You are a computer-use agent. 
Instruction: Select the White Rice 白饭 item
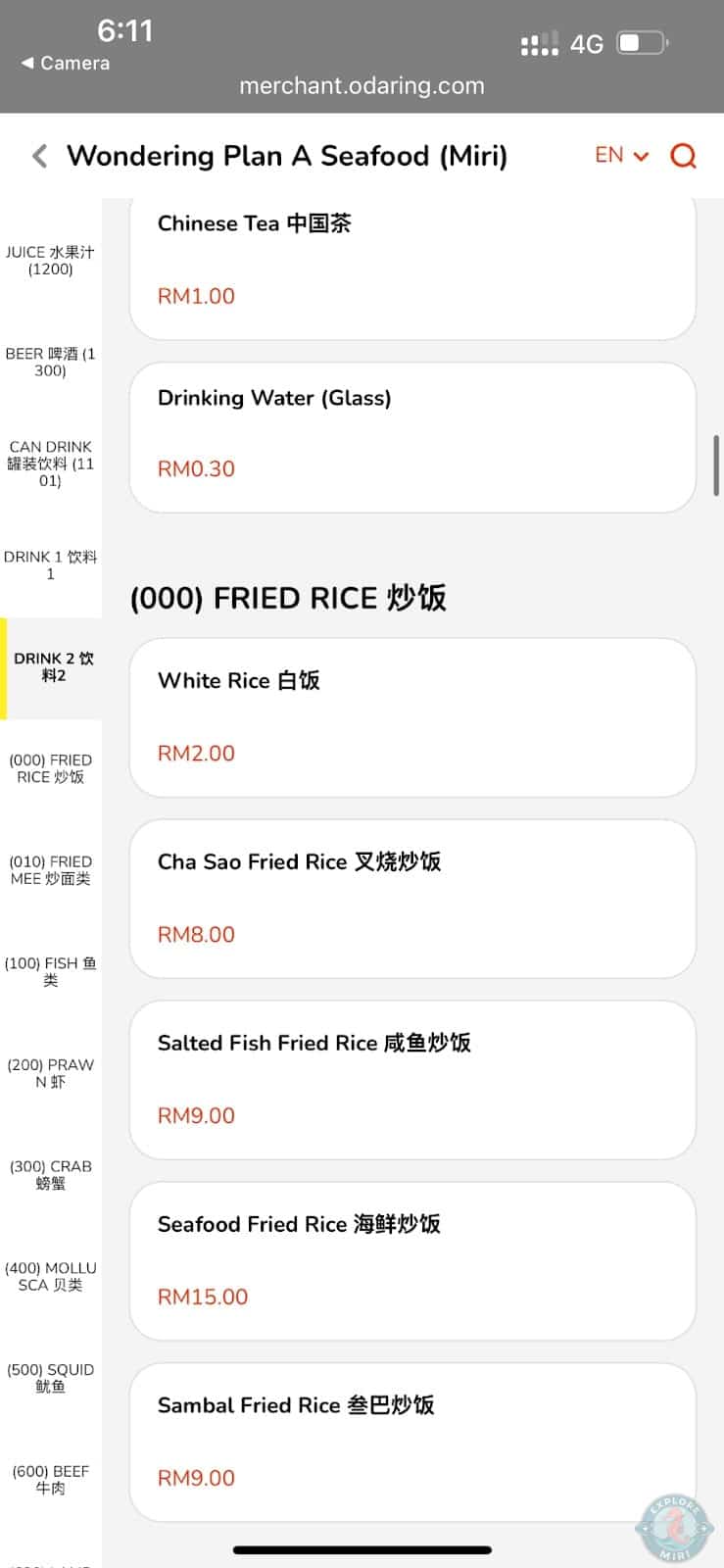412,716
